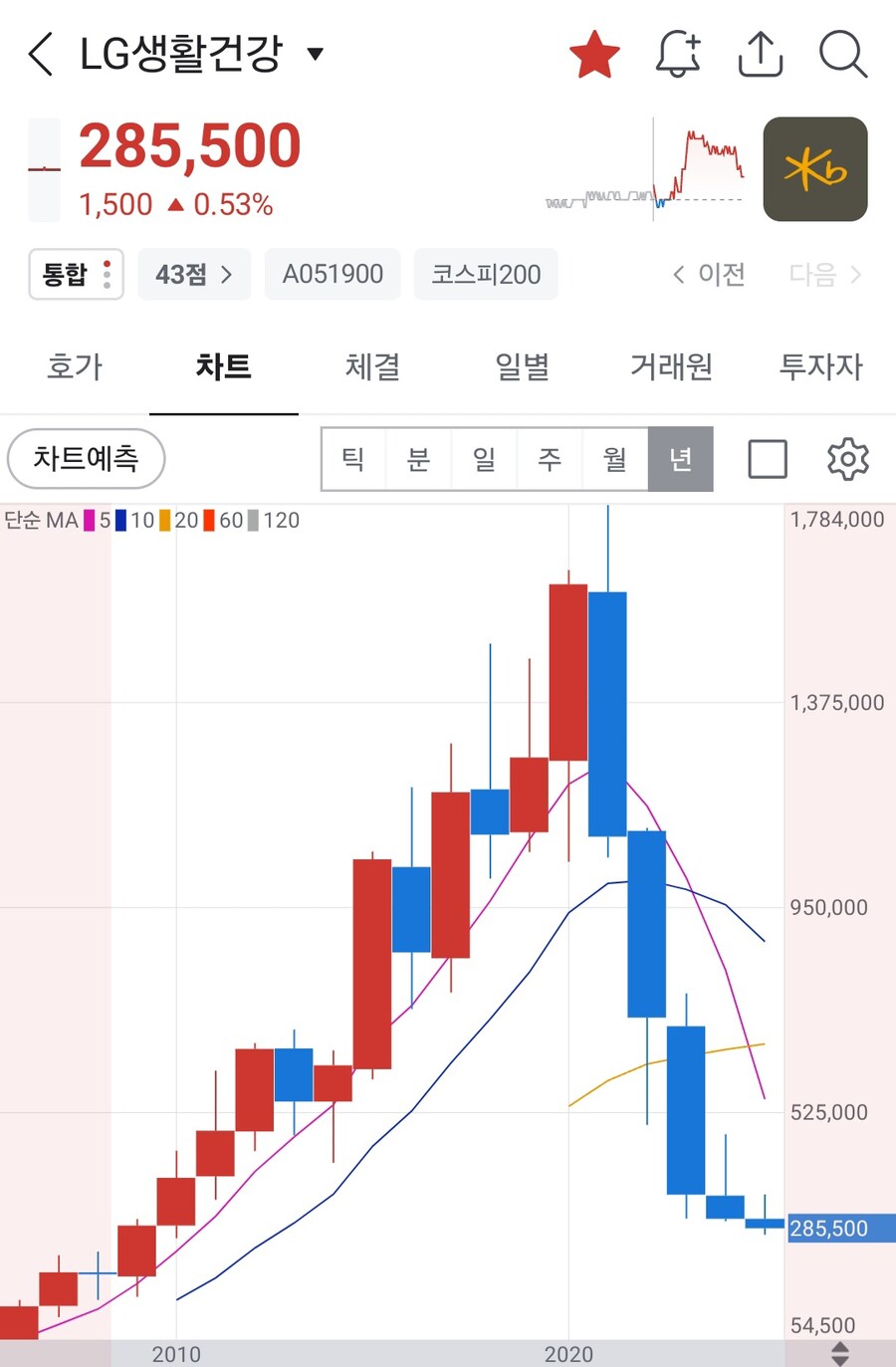
Task: Switch to the 일별 tab
Action: pyautogui.click(x=522, y=366)
